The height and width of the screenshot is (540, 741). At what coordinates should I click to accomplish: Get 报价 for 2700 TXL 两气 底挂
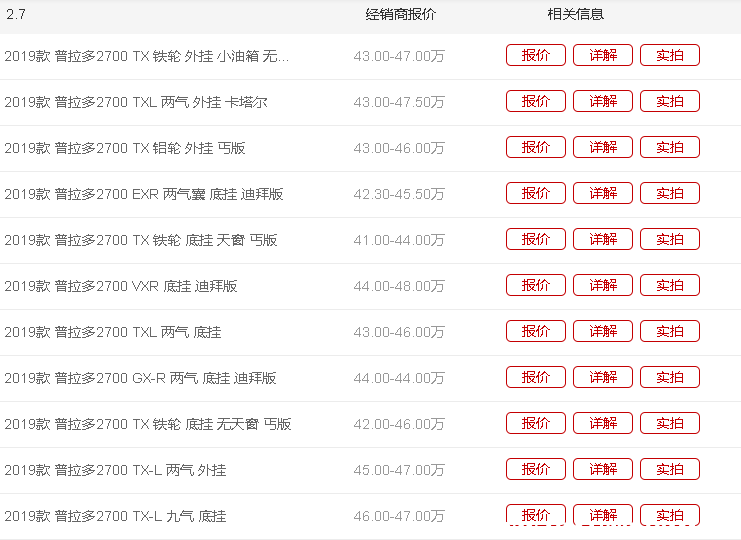tap(535, 331)
